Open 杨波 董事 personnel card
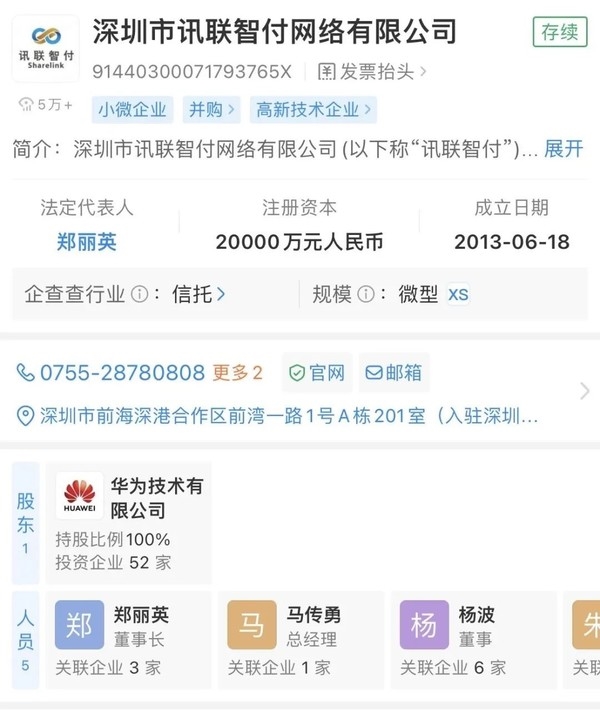Viewport: 600px width, 712px height. (472, 639)
